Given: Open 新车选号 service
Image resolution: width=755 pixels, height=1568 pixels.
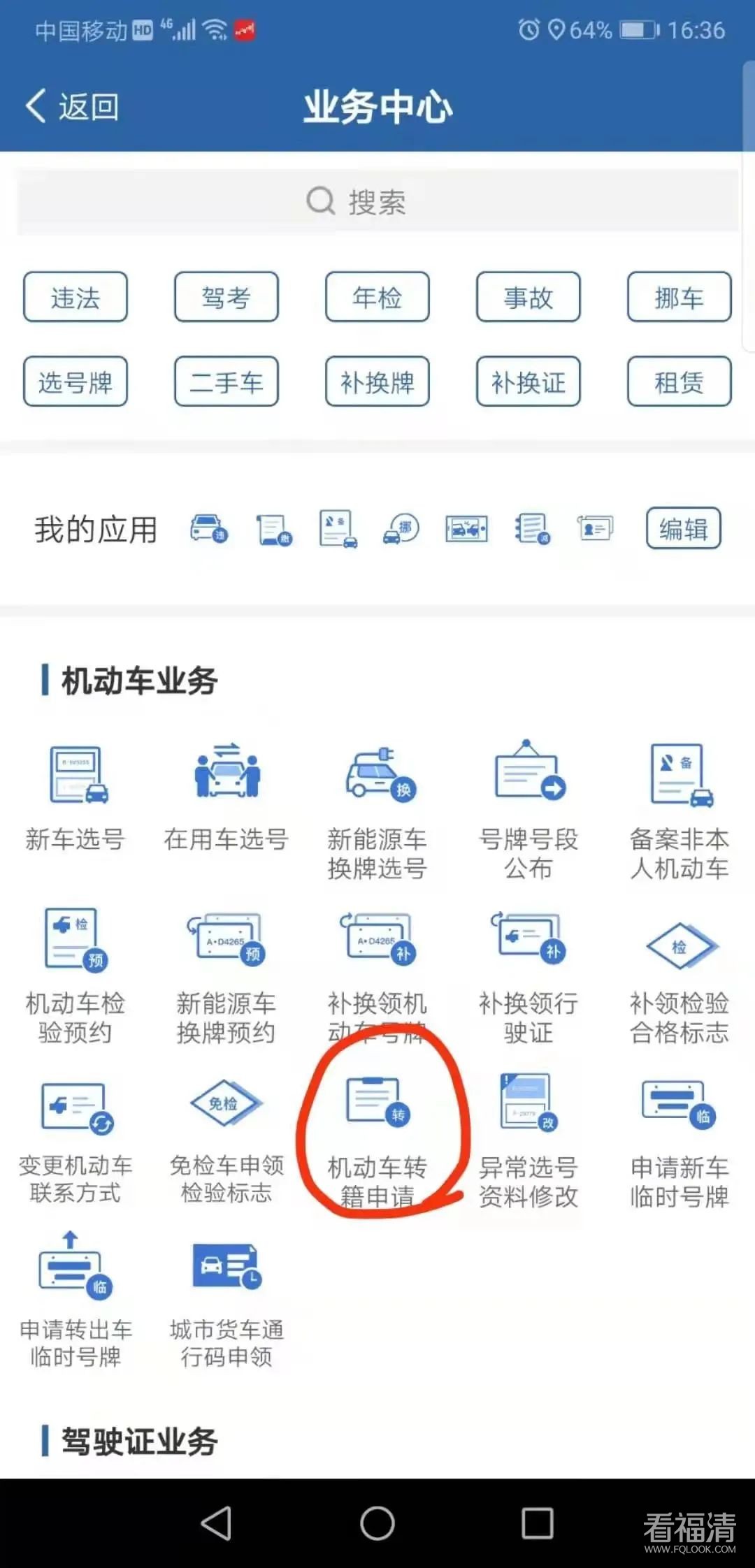Looking at the screenshot, I should (75, 798).
